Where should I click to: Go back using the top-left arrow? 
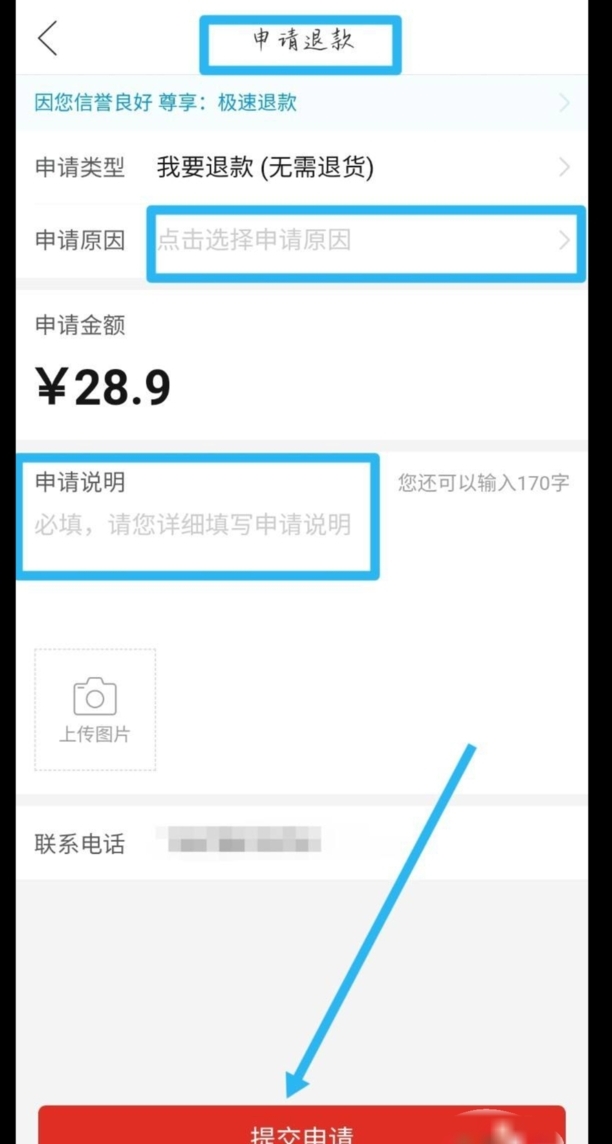point(47,39)
